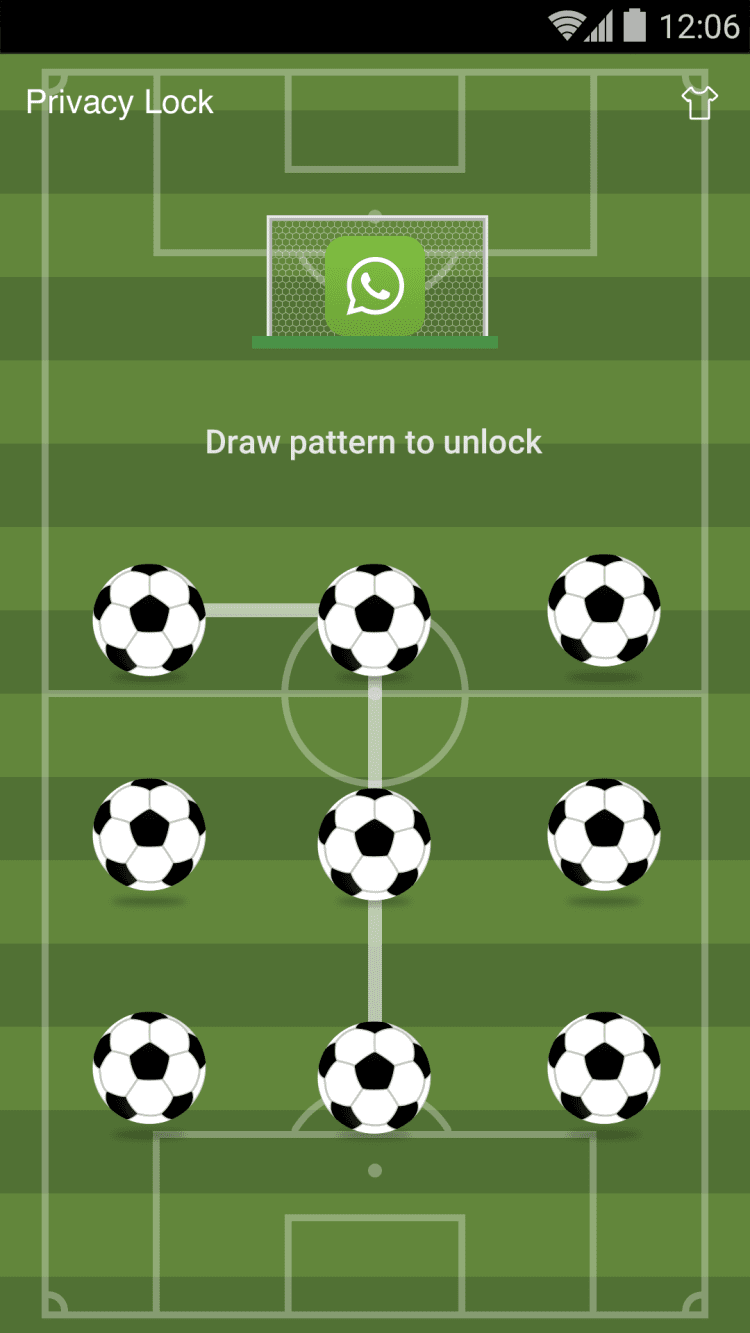
Task: Touch the bottom-left soccer ball dot
Action: pyautogui.click(x=149, y=1068)
